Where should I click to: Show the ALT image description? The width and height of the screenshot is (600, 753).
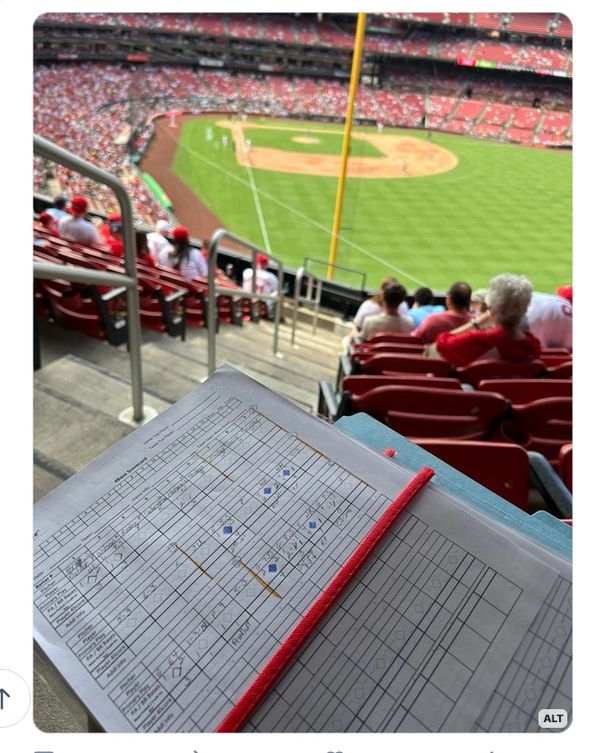click(x=551, y=718)
